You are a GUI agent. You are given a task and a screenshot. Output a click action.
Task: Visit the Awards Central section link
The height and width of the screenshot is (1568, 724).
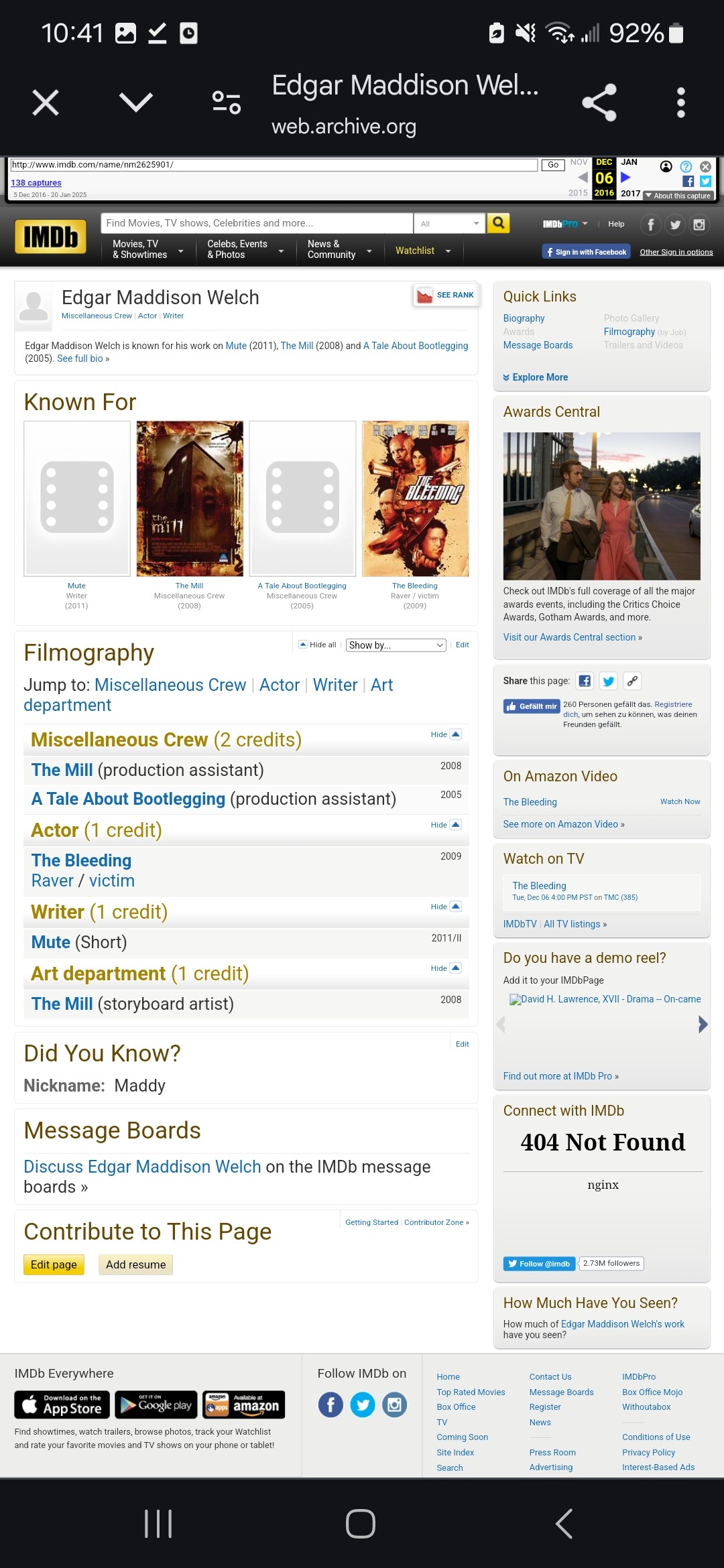click(x=572, y=637)
